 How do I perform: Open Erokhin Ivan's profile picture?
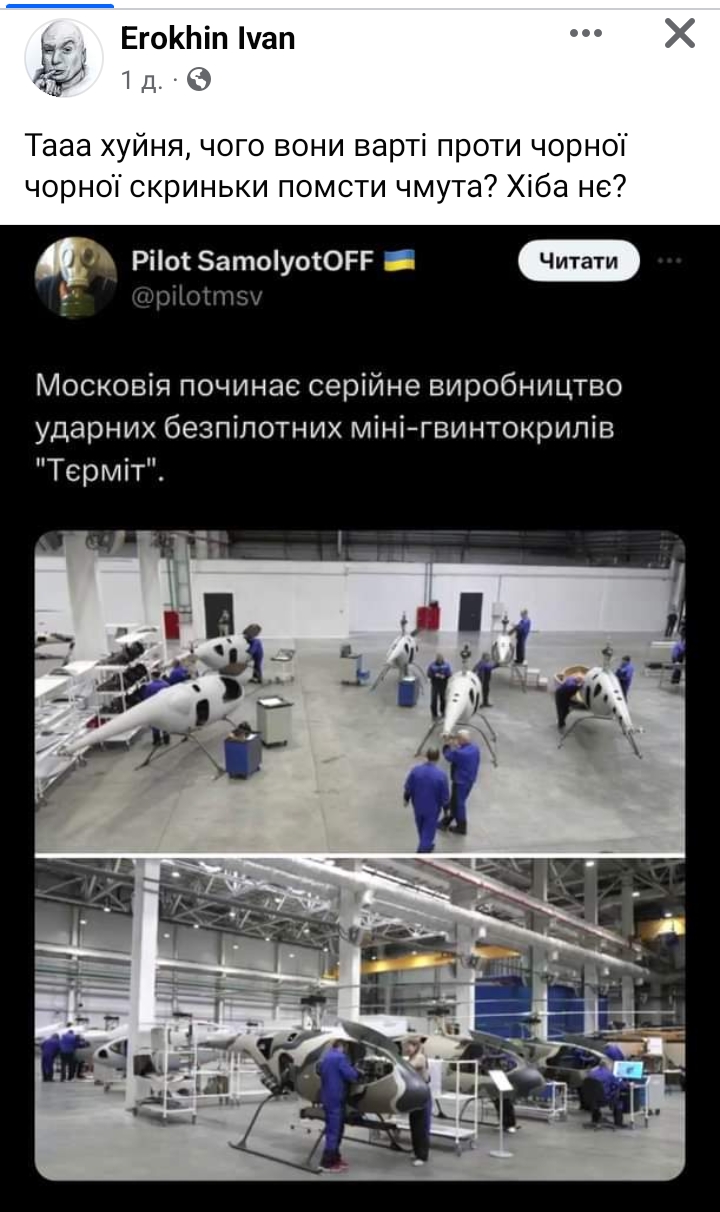[x=63, y=57]
